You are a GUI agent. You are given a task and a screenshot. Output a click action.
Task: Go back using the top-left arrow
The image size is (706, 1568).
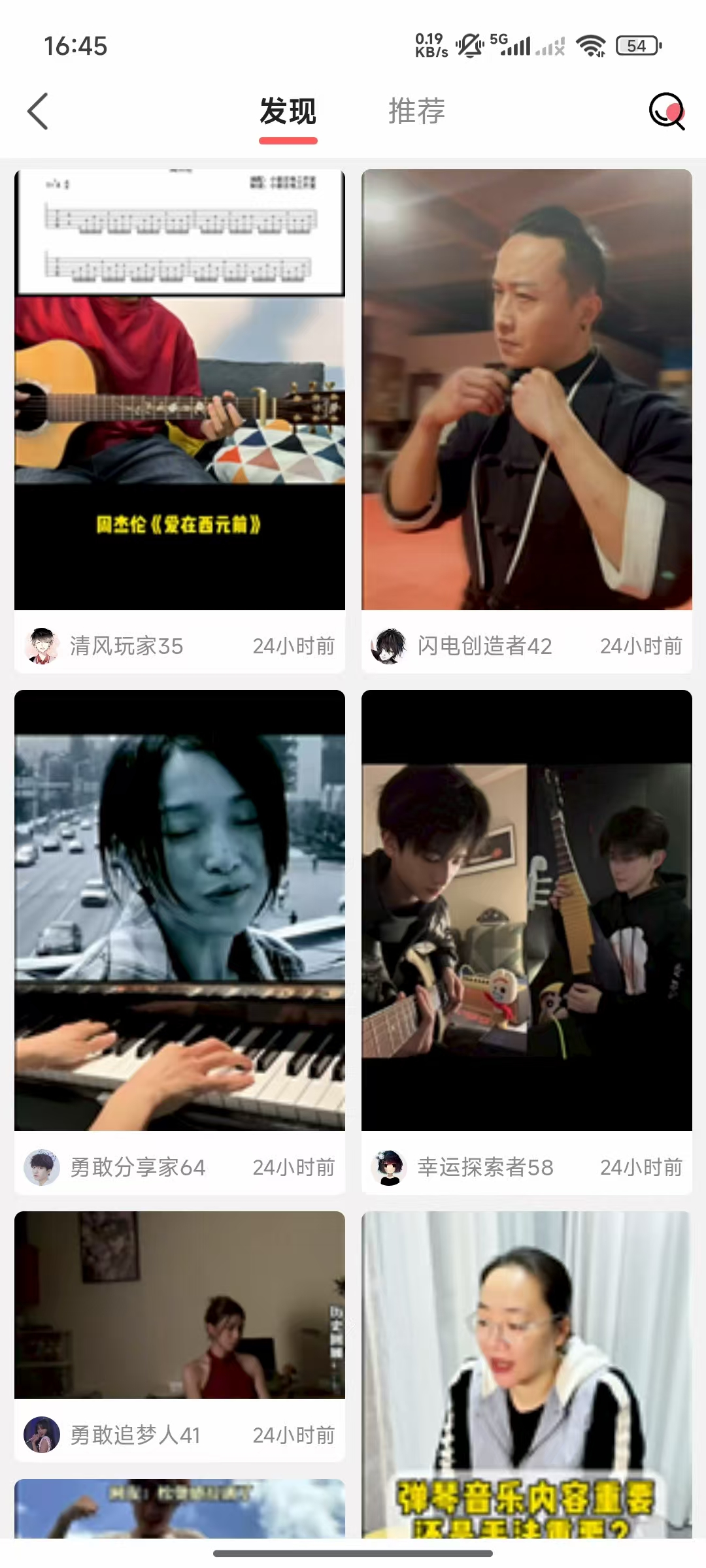(38, 111)
